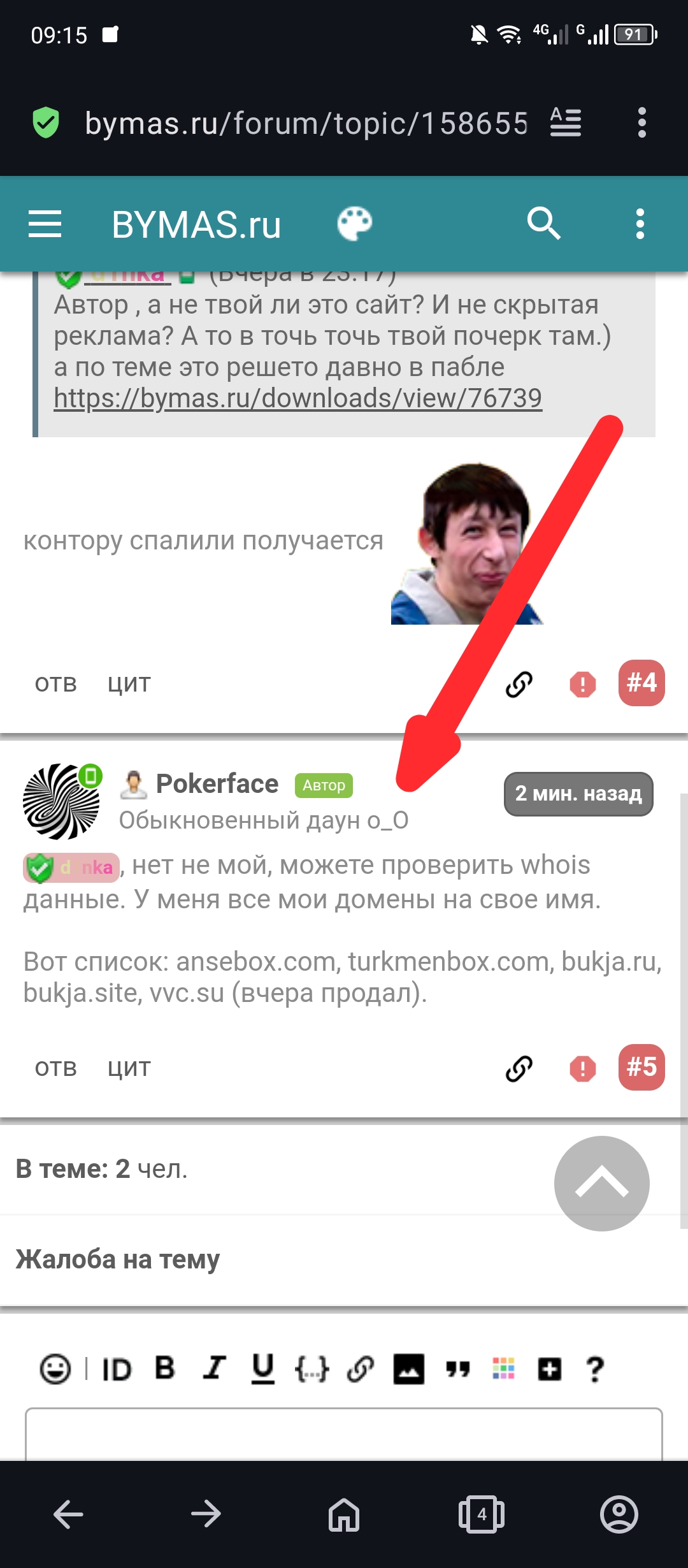Open Pokerface's profile name
The height and width of the screenshot is (1568, 688).
point(217,784)
